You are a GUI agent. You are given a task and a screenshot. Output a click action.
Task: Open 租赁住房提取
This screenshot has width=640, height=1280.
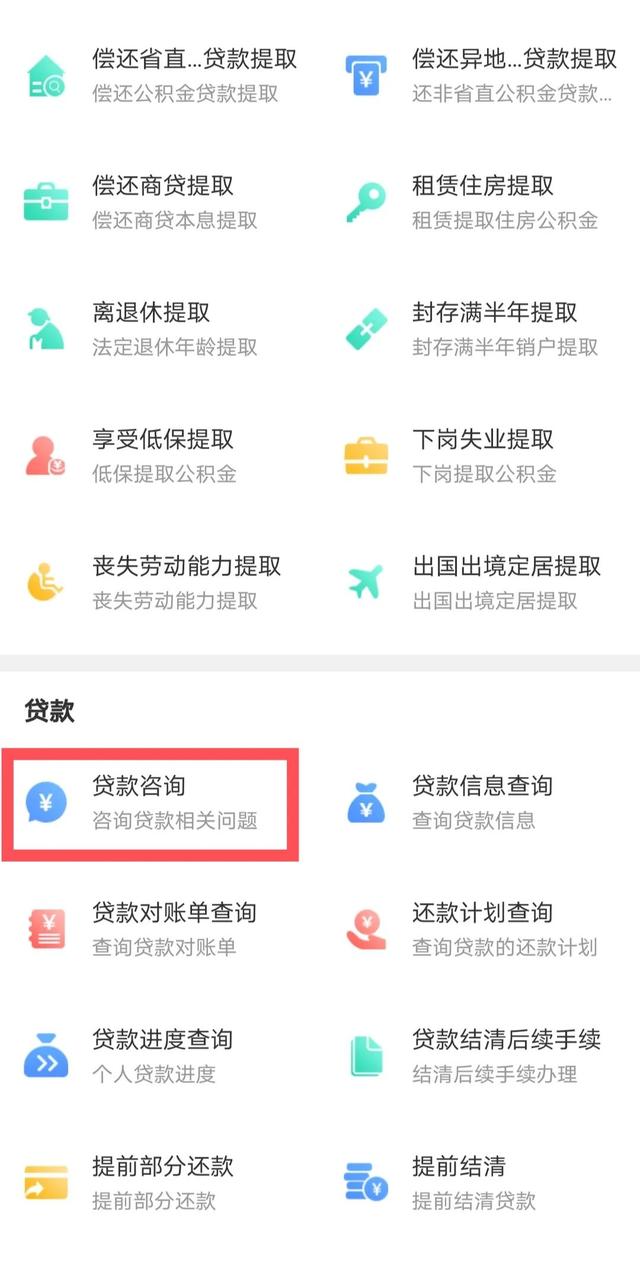coord(480,202)
